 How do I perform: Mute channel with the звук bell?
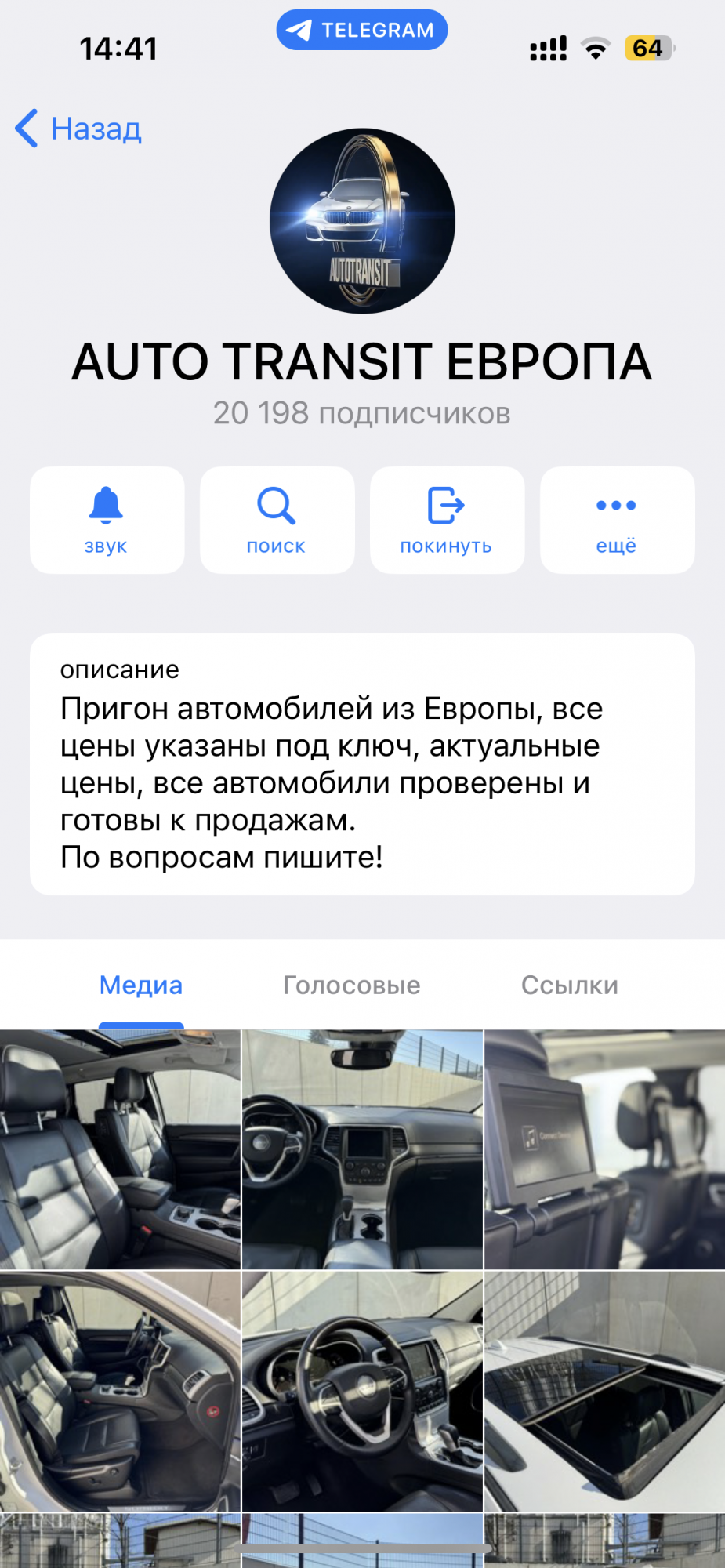click(107, 520)
